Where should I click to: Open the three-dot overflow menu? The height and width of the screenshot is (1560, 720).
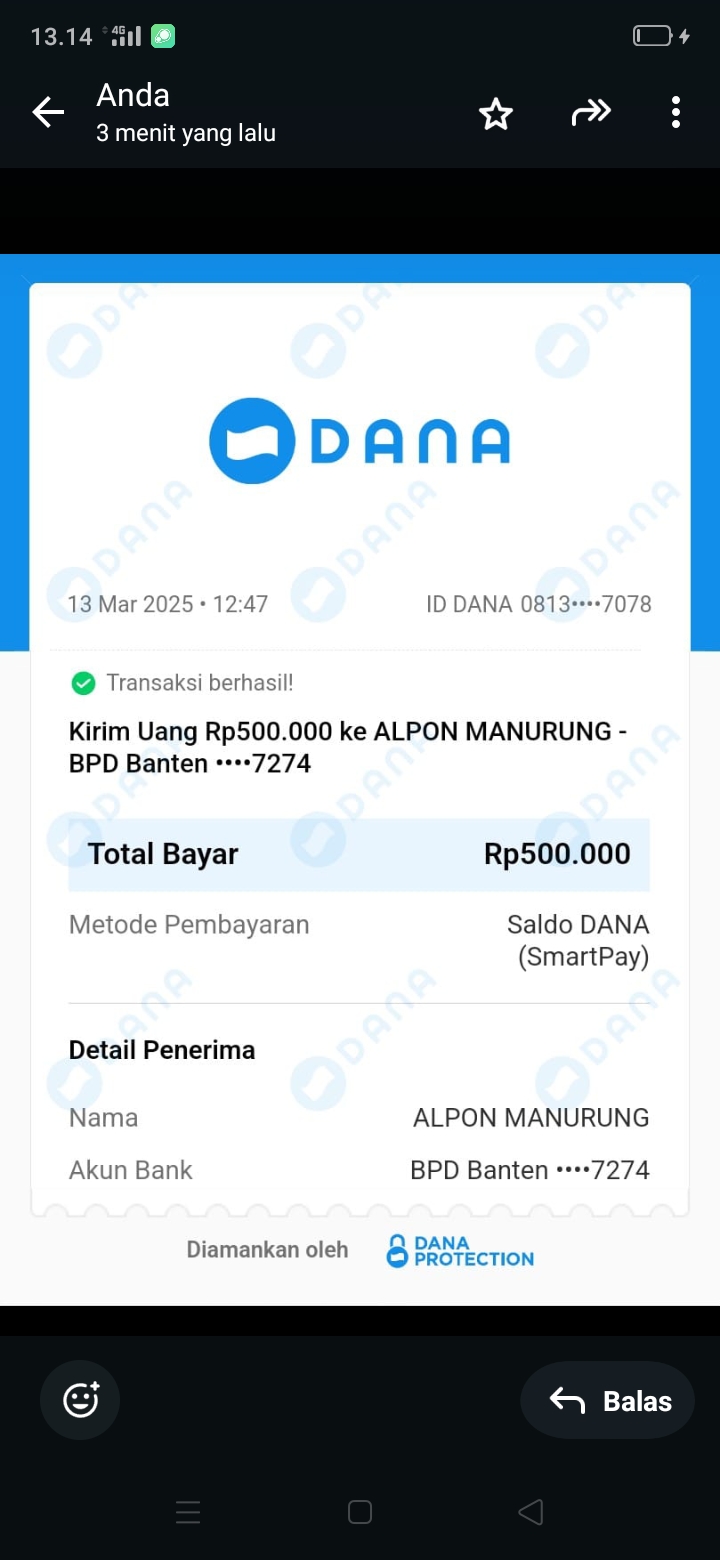pyautogui.click(x=676, y=113)
